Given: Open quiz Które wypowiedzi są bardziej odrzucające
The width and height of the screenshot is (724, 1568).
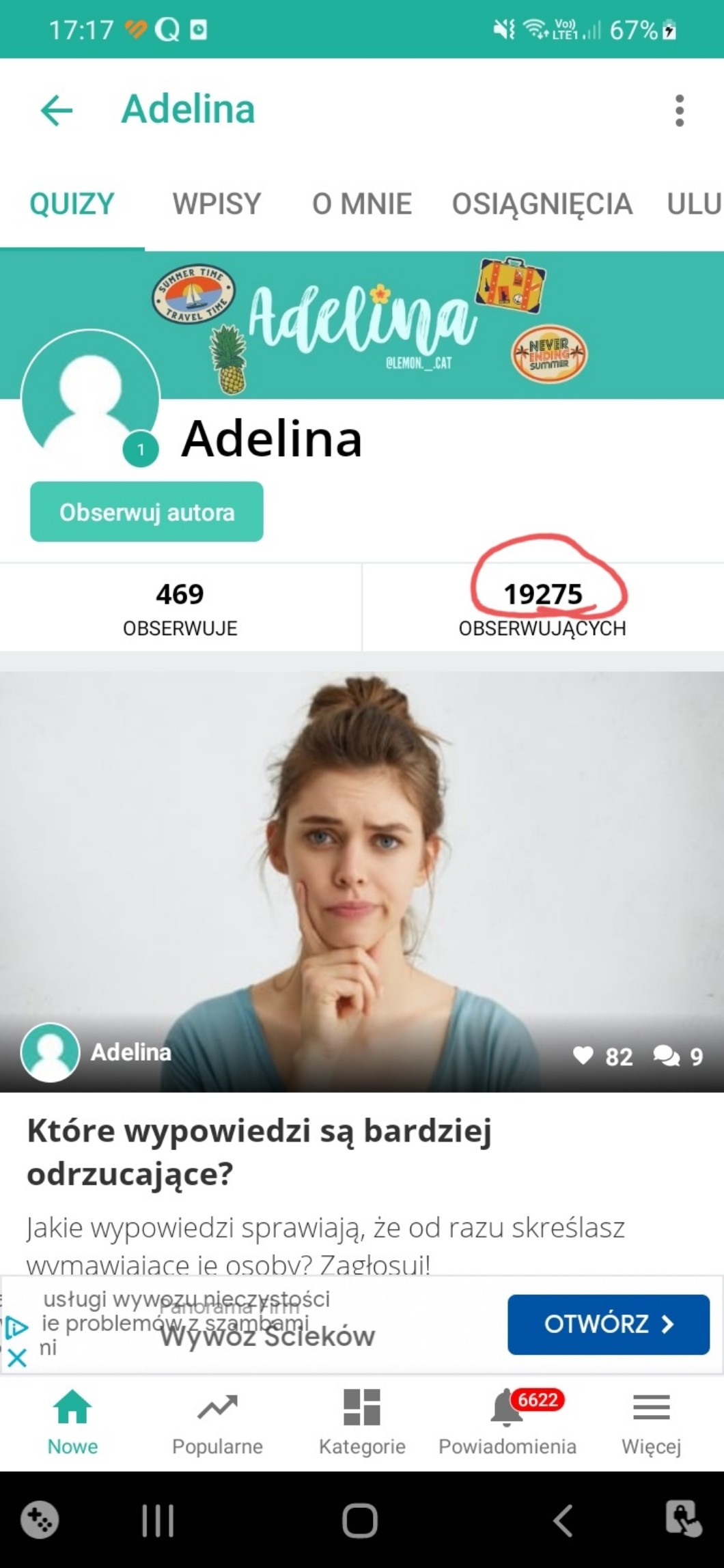Looking at the screenshot, I should pos(260,1151).
